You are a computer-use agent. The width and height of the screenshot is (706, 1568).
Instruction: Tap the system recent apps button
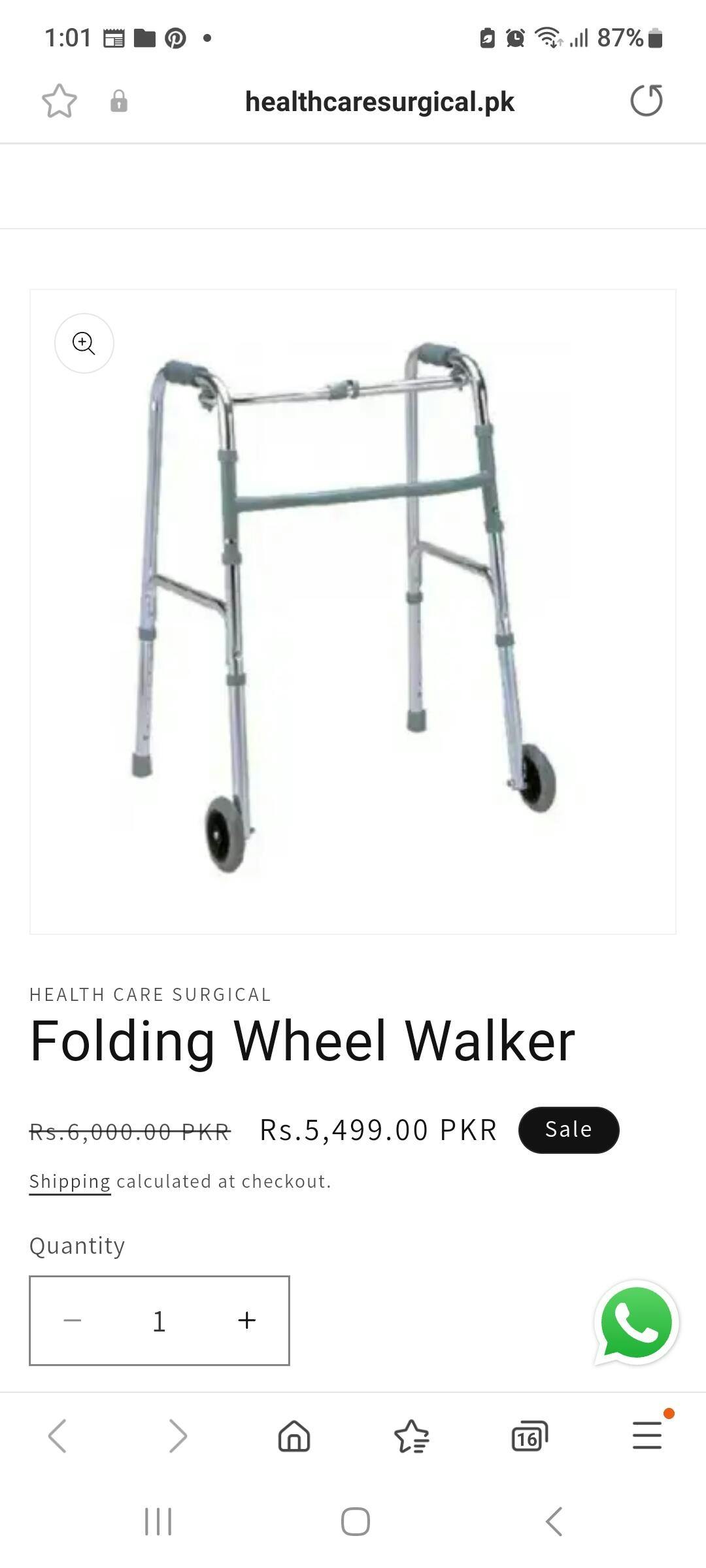pos(158,1522)
